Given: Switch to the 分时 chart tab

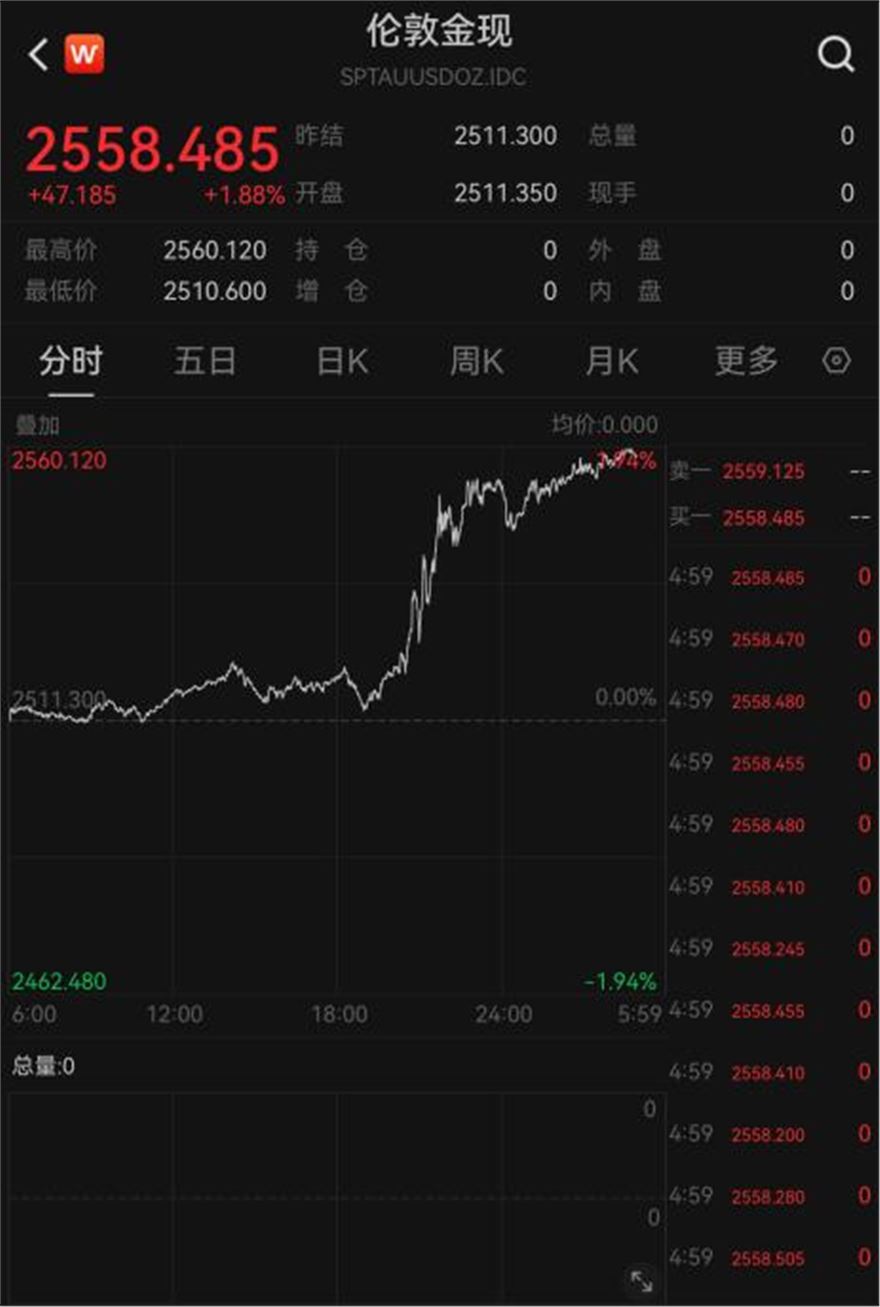Looking at the screenshot, I should point(71,361).
